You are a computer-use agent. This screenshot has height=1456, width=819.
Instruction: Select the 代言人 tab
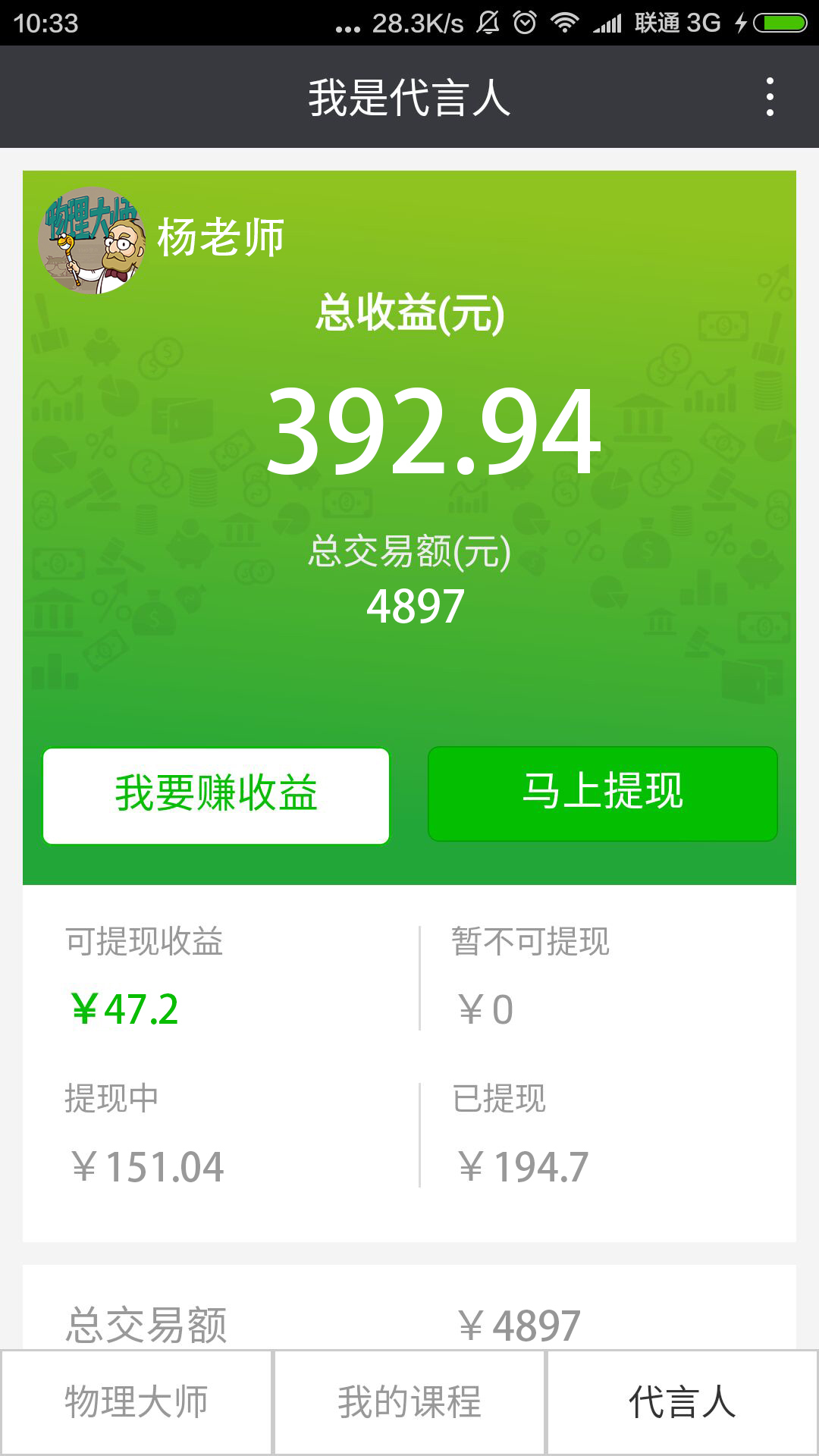click(682, 1402)
